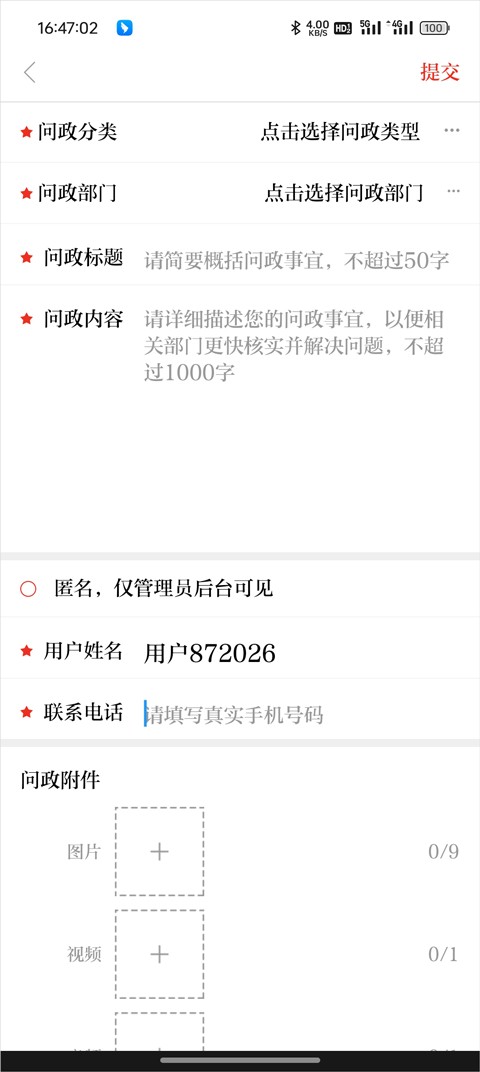The image size is (480, 1072).
Task: Add a video attachment via 视频 plus box
Action: click(159, 954)
